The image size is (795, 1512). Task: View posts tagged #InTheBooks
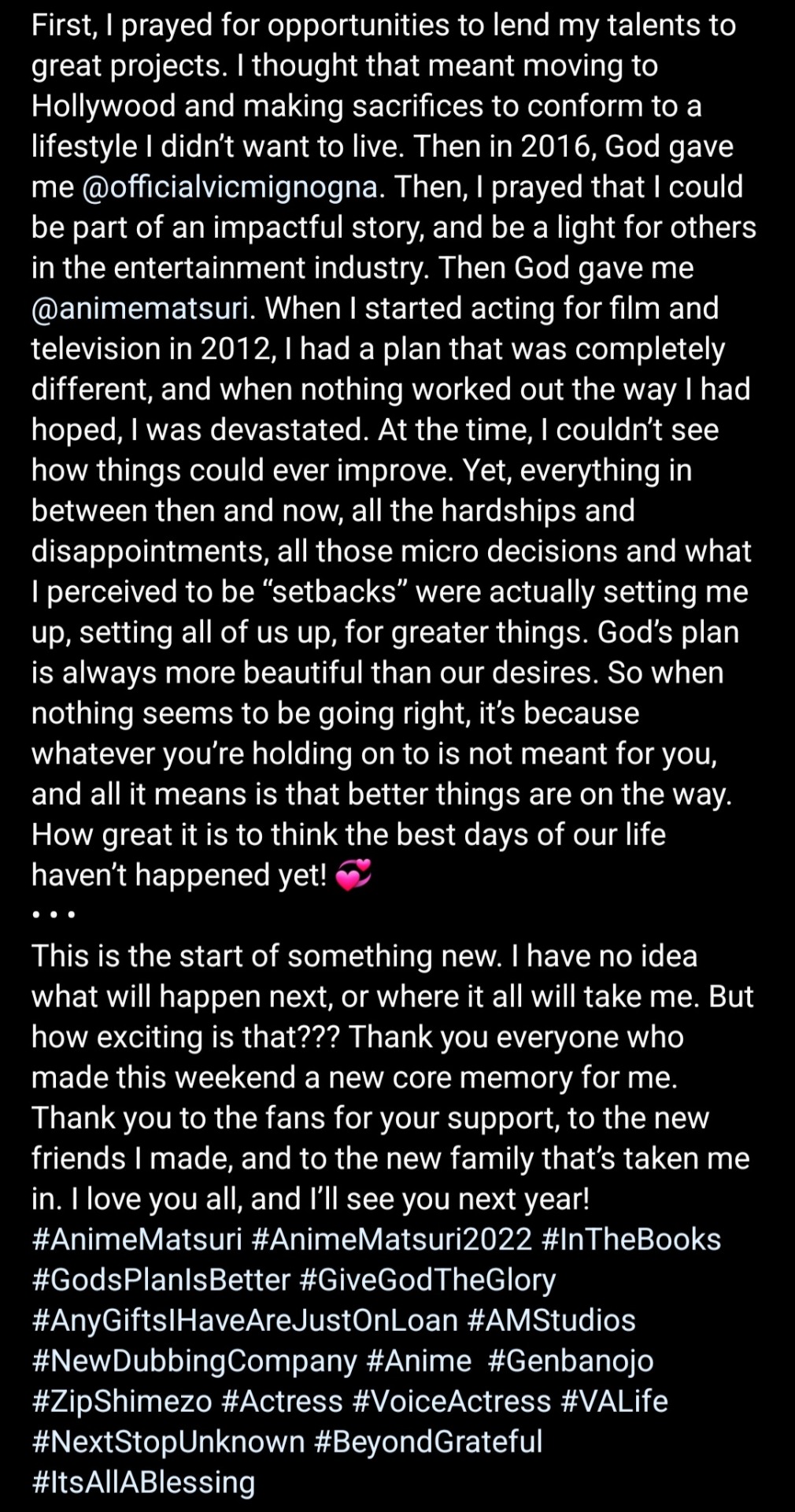pyautogui.click(x=631, y=1239)
